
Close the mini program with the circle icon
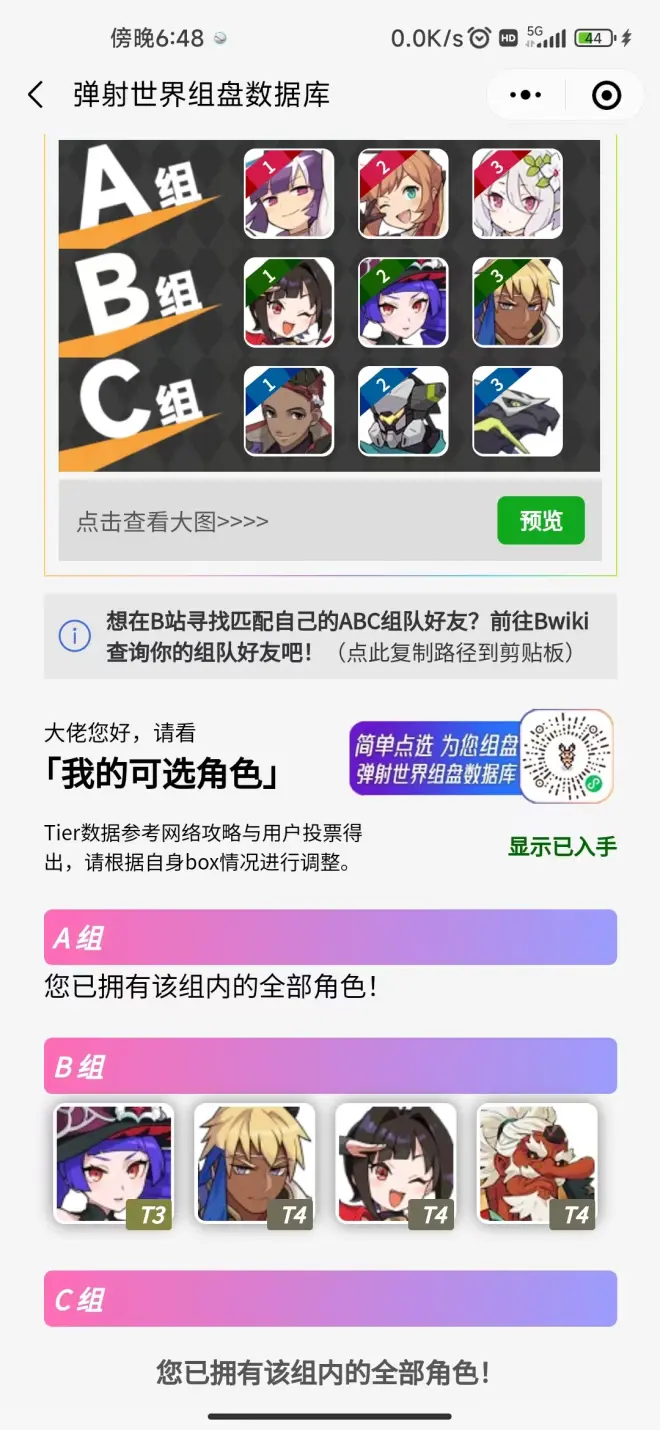[x=607, y=95]
